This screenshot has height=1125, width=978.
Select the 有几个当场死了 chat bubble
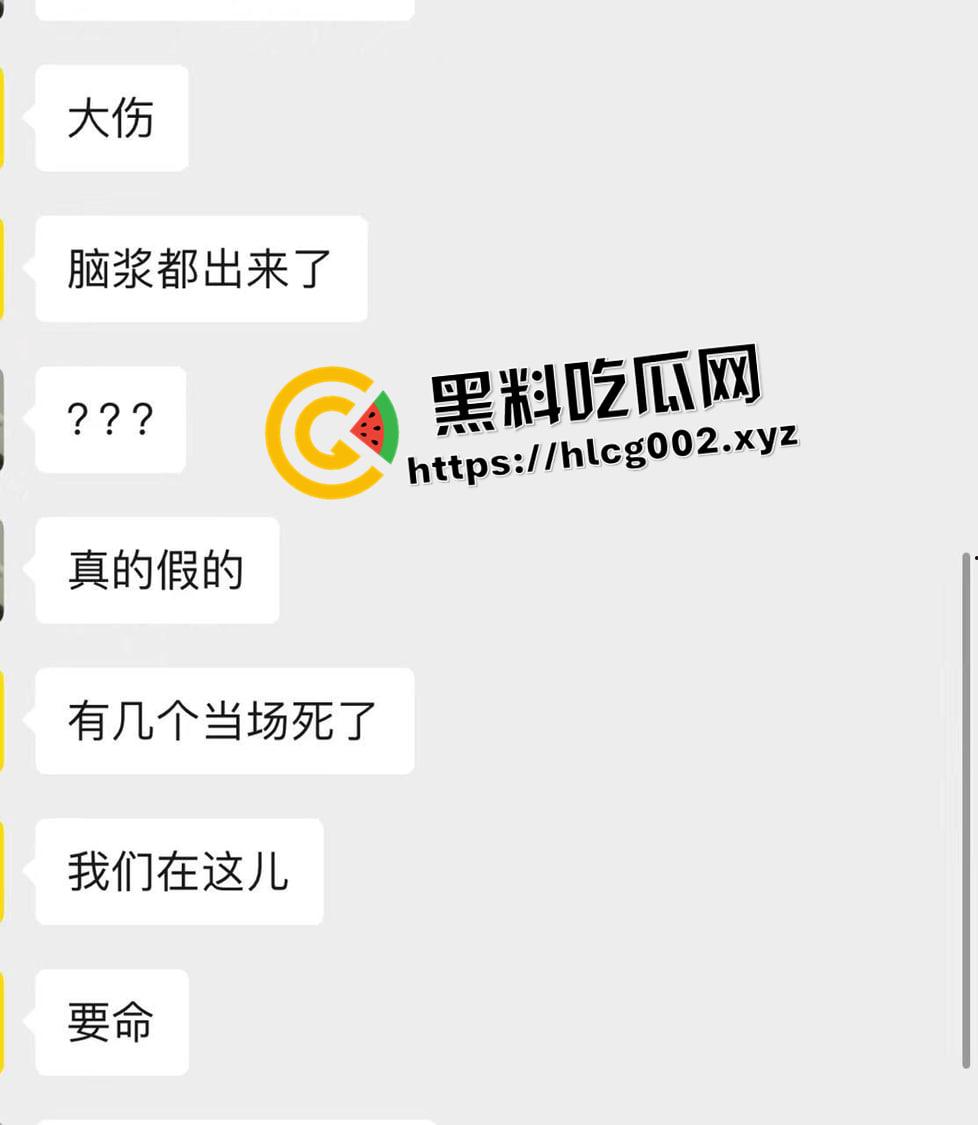click(x=223, y=720)
